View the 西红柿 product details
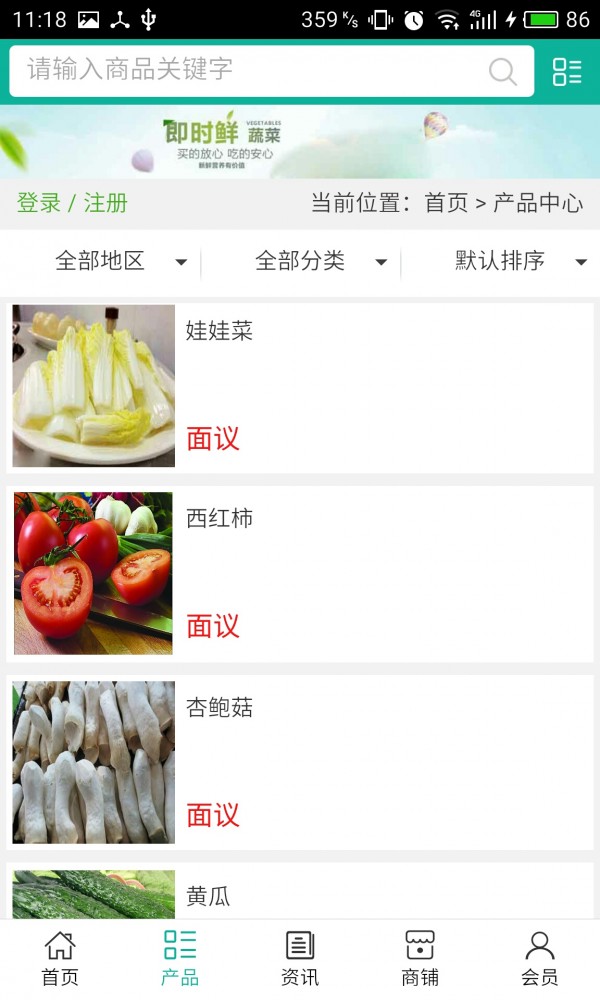Viewport: 600px width, 1000px height. 300,574
